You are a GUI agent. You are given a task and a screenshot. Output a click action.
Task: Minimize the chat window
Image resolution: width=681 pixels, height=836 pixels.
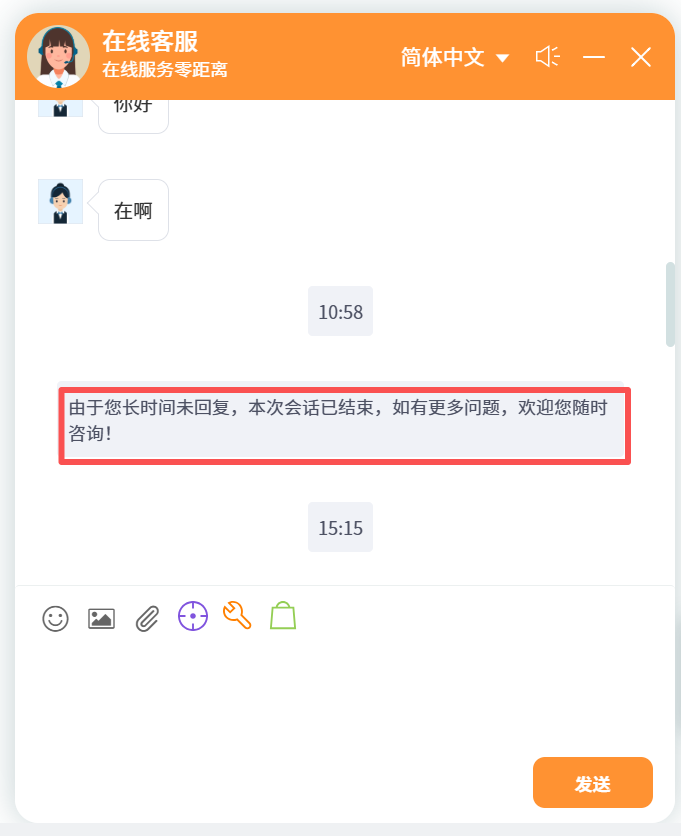coord(594,57)
